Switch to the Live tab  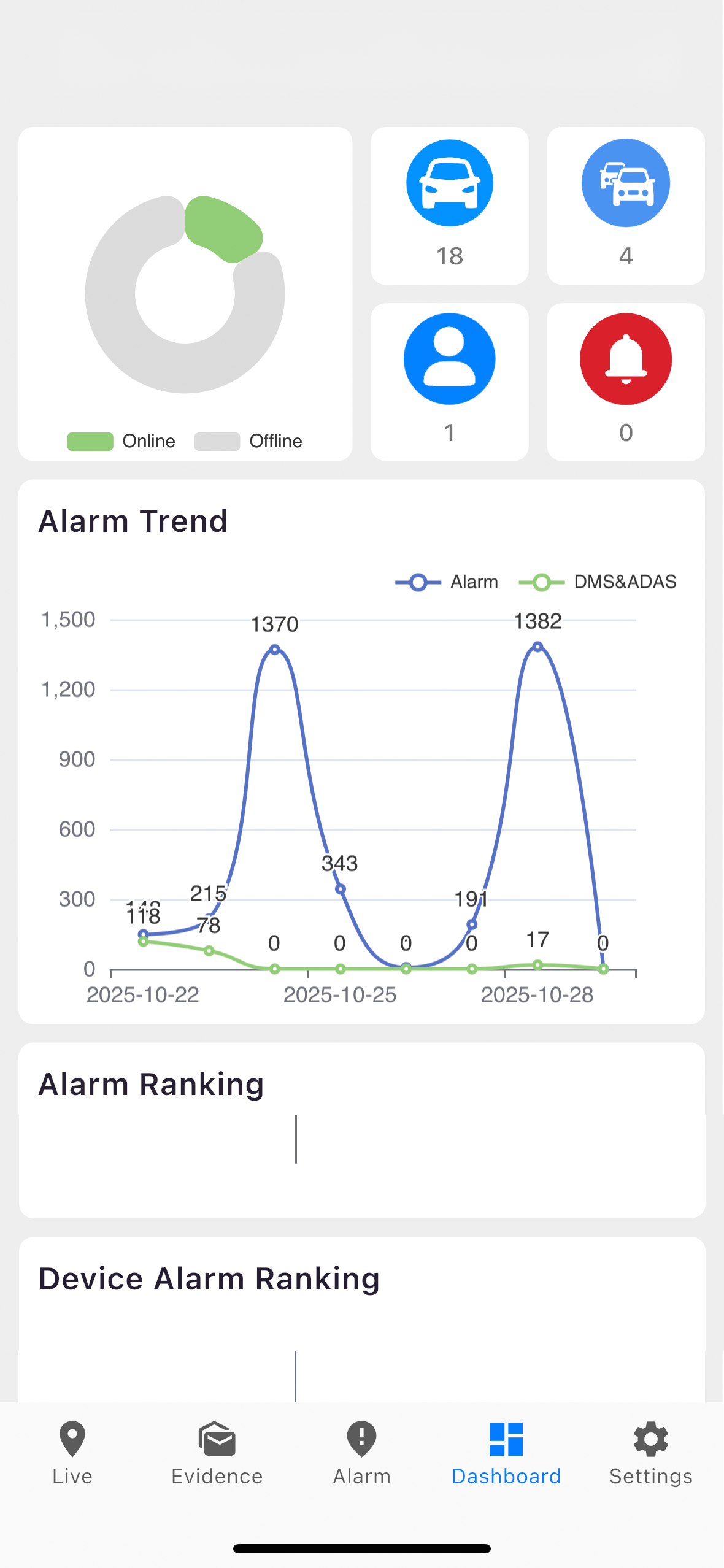pos(72,1451)
